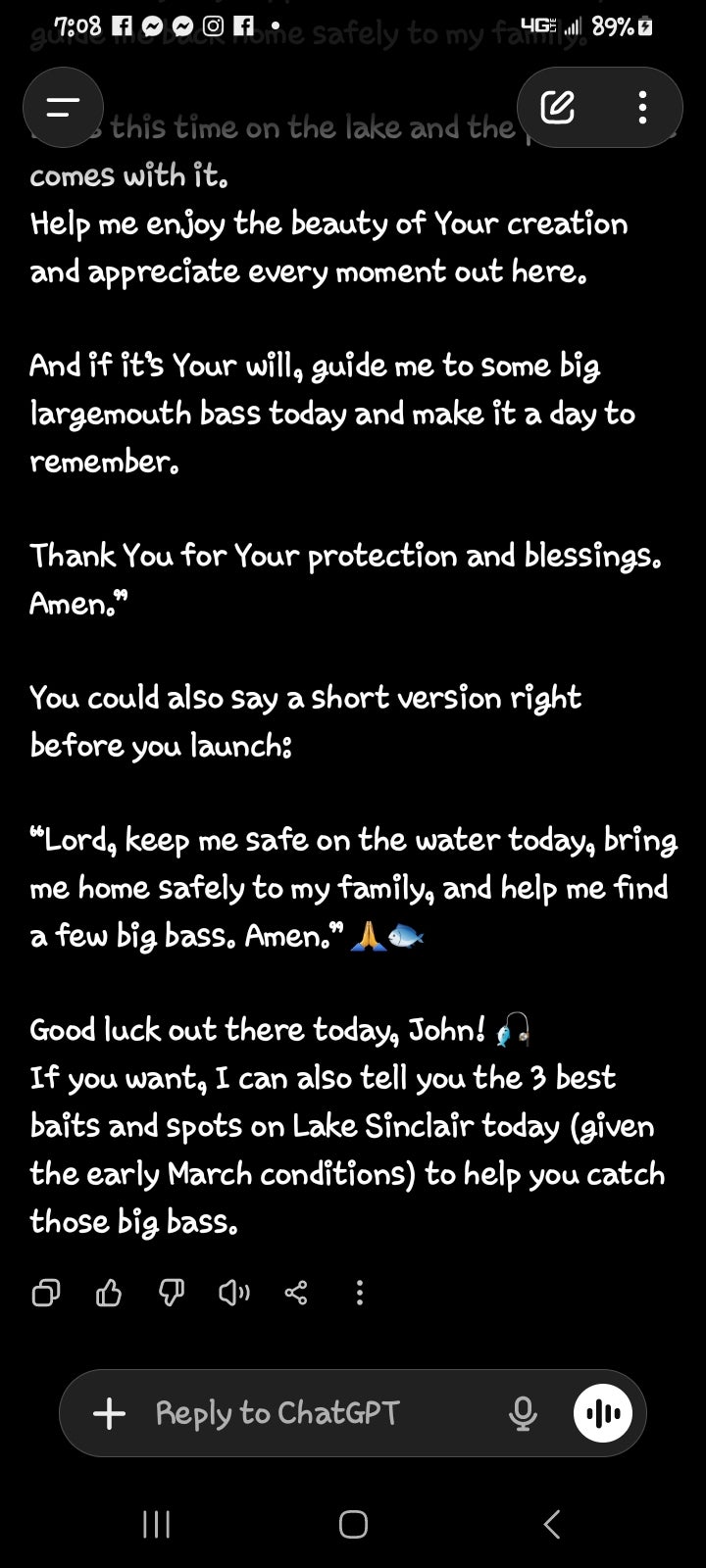Copy the ChatGPT response
Image resolution: width=706 pixels, height=1568 pixels.
46,1294
